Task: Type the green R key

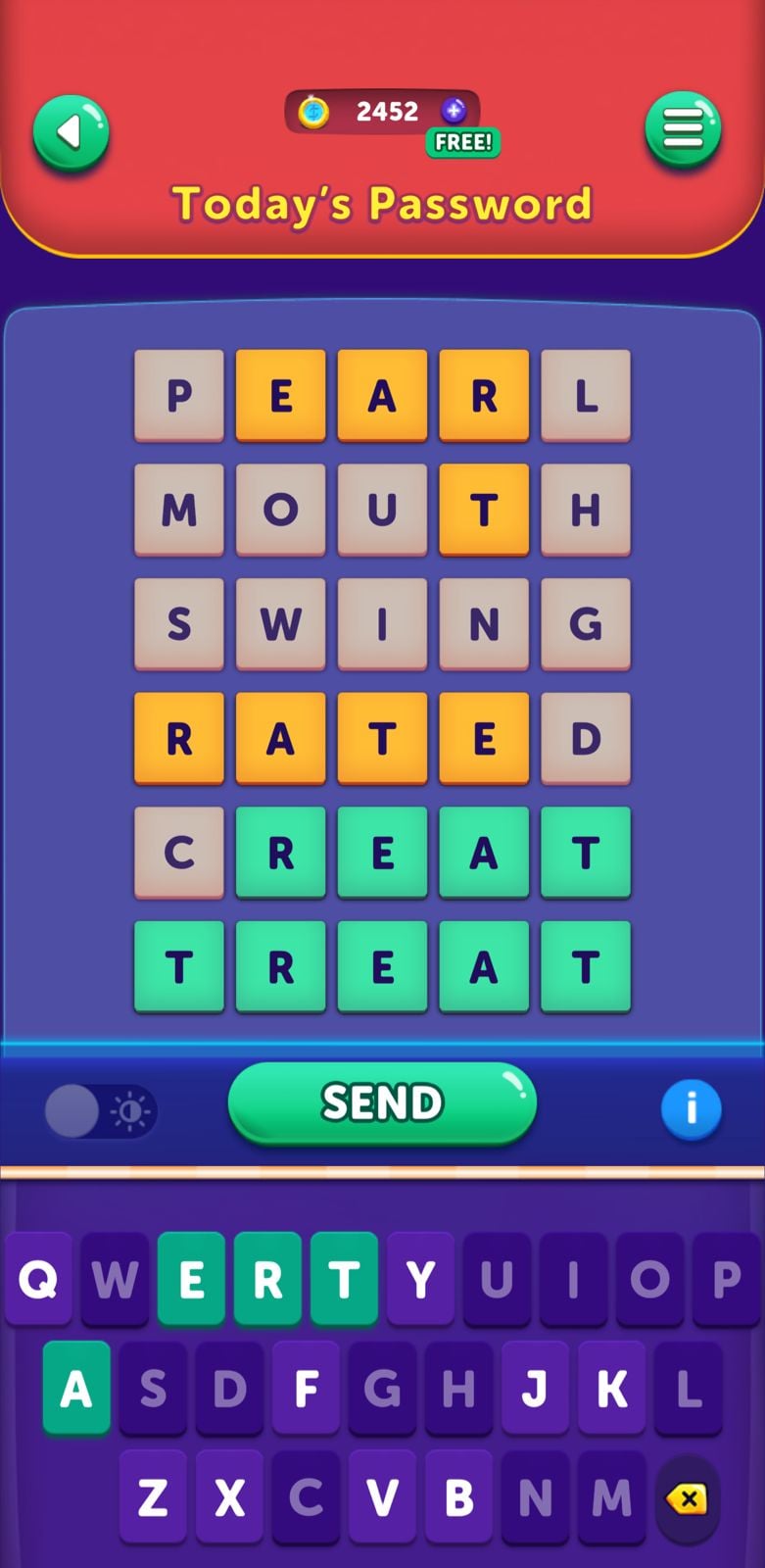Action: 267,1279
